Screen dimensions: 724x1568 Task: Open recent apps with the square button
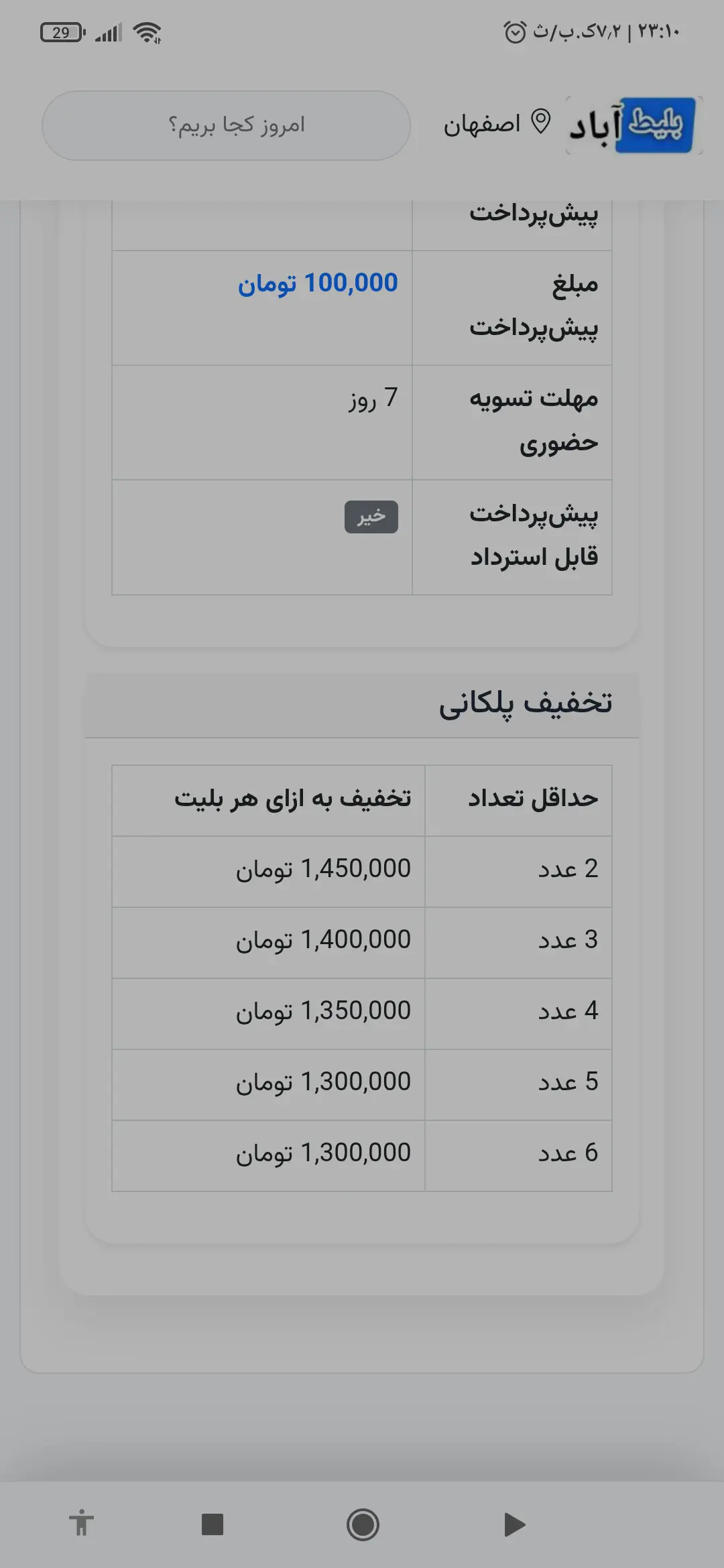[213, 1524]
